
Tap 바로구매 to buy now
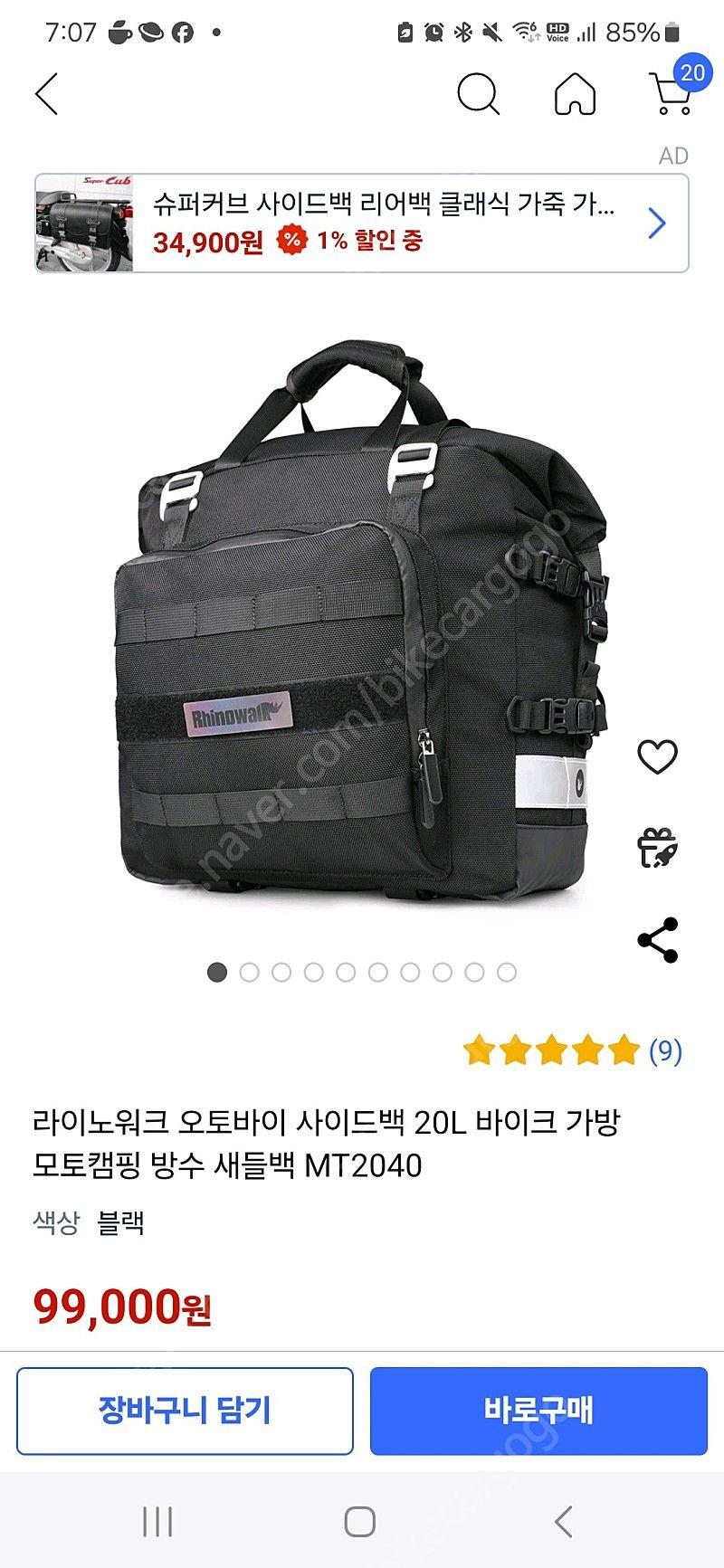pyautogui.click(x=538, y=1410)
